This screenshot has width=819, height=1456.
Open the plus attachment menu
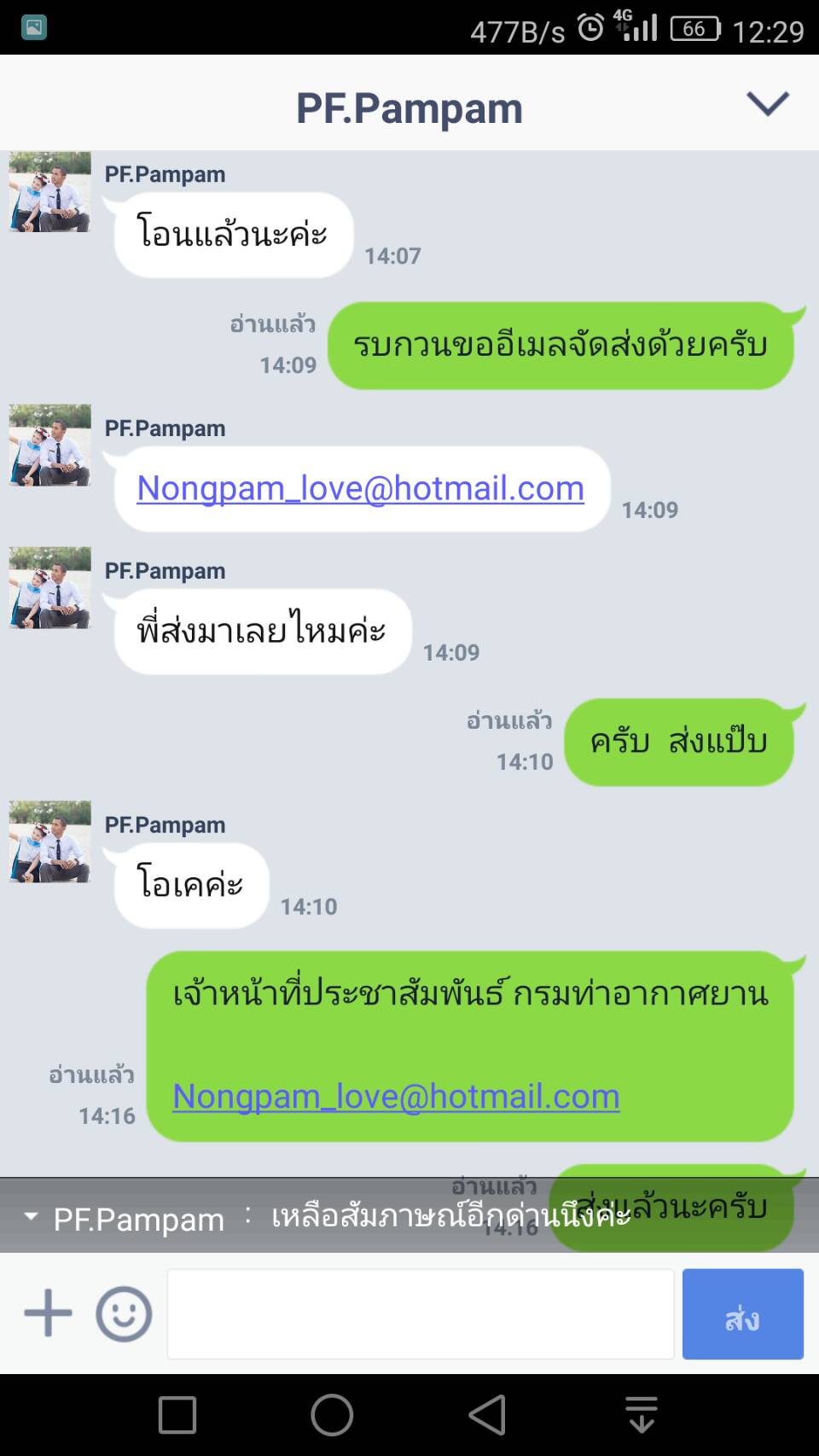coord(48,1313)
